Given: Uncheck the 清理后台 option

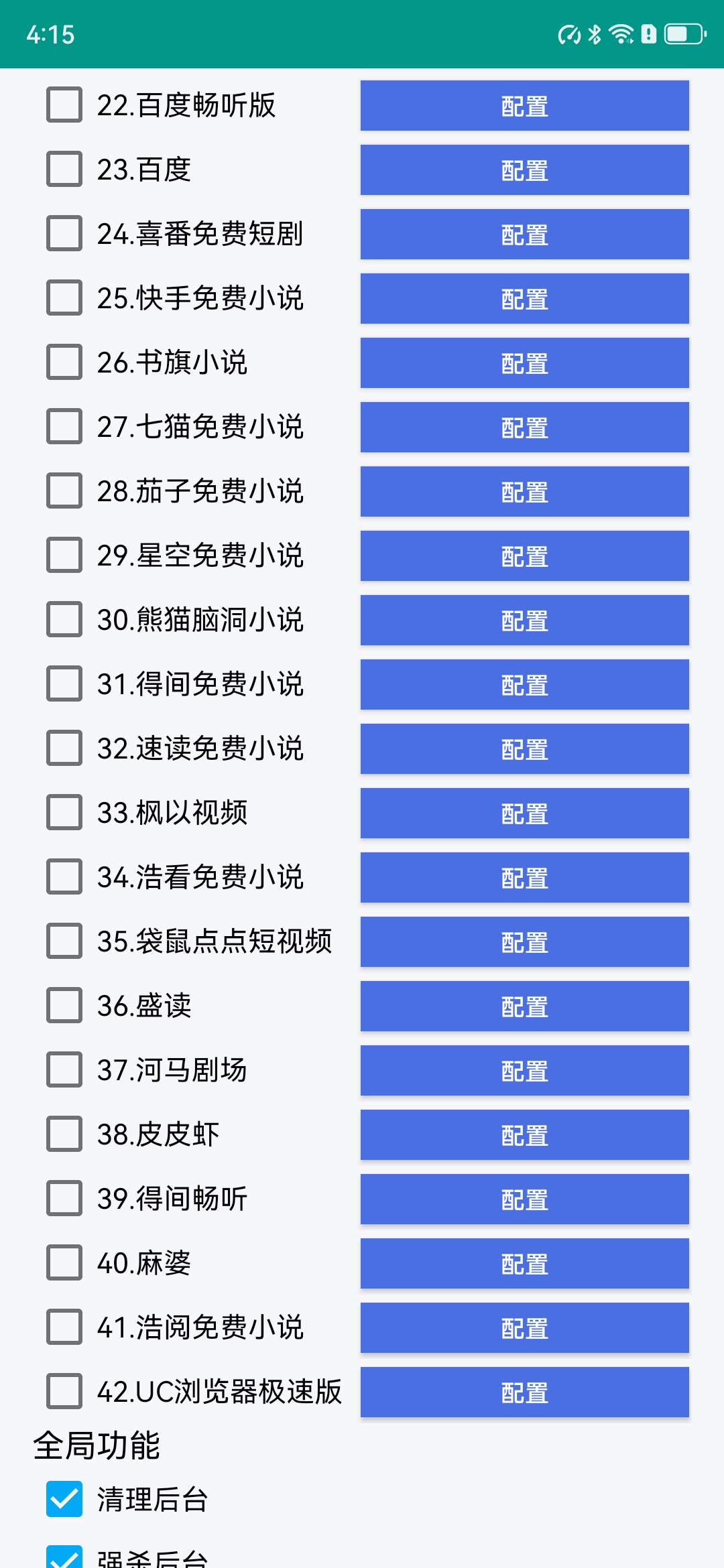Looking at the screenshot, I should (64, 1500).
